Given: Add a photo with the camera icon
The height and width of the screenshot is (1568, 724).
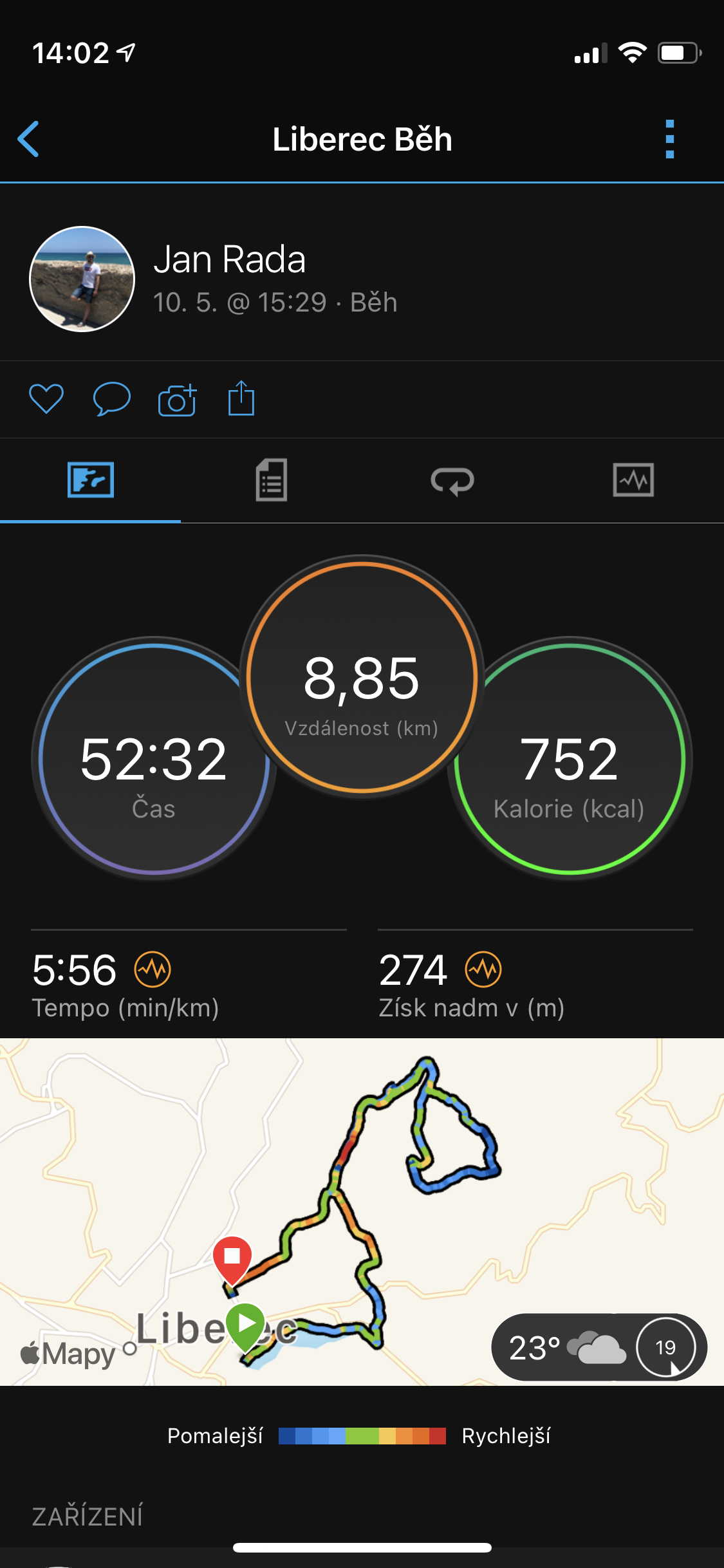Looking at the screenshot, I should (178, 400).
